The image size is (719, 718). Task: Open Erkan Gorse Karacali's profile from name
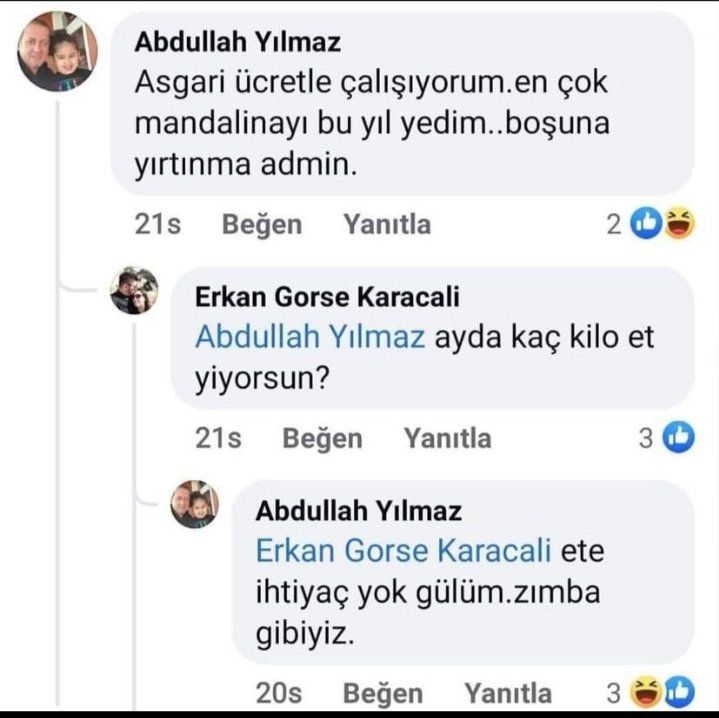point(327,297)
